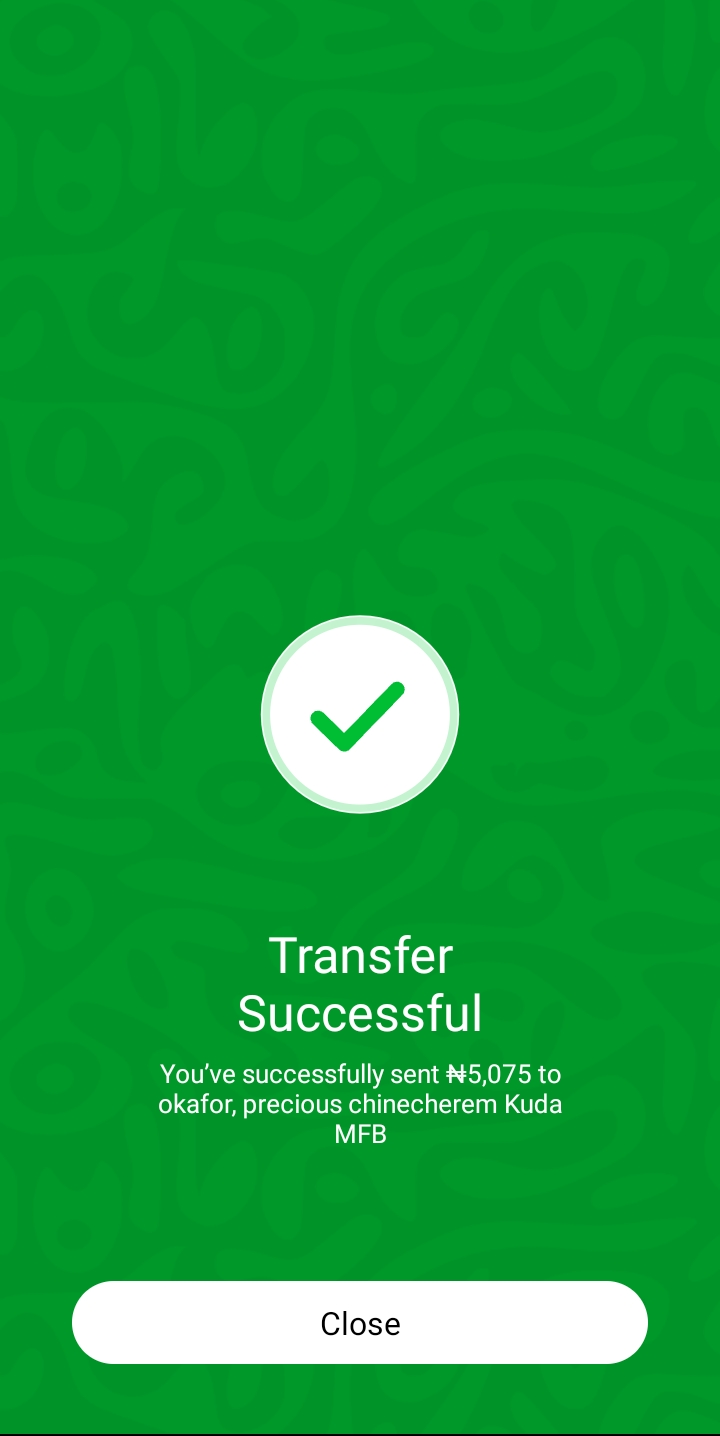Close the transfer successful screen
Viewport: 720px width, 1436px height.
360,1322
